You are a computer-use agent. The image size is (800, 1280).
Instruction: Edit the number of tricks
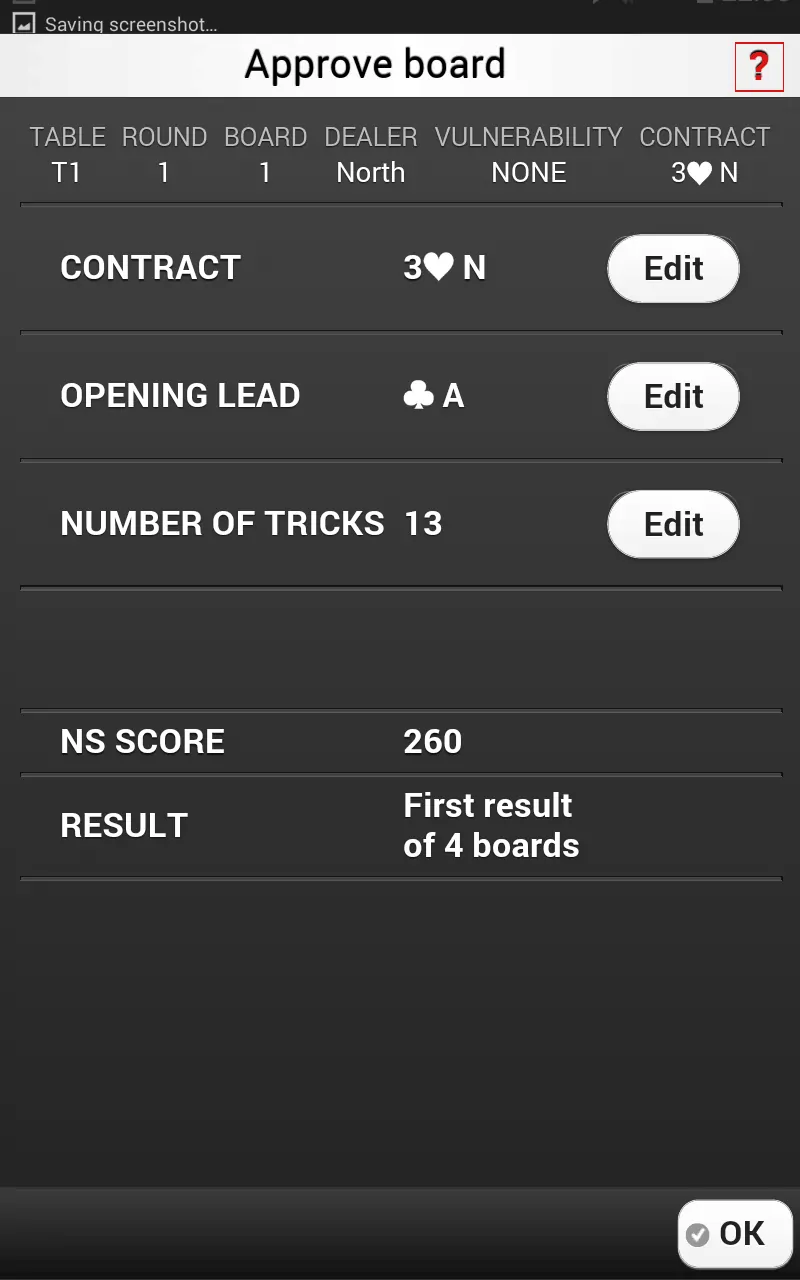coord(673,524)
